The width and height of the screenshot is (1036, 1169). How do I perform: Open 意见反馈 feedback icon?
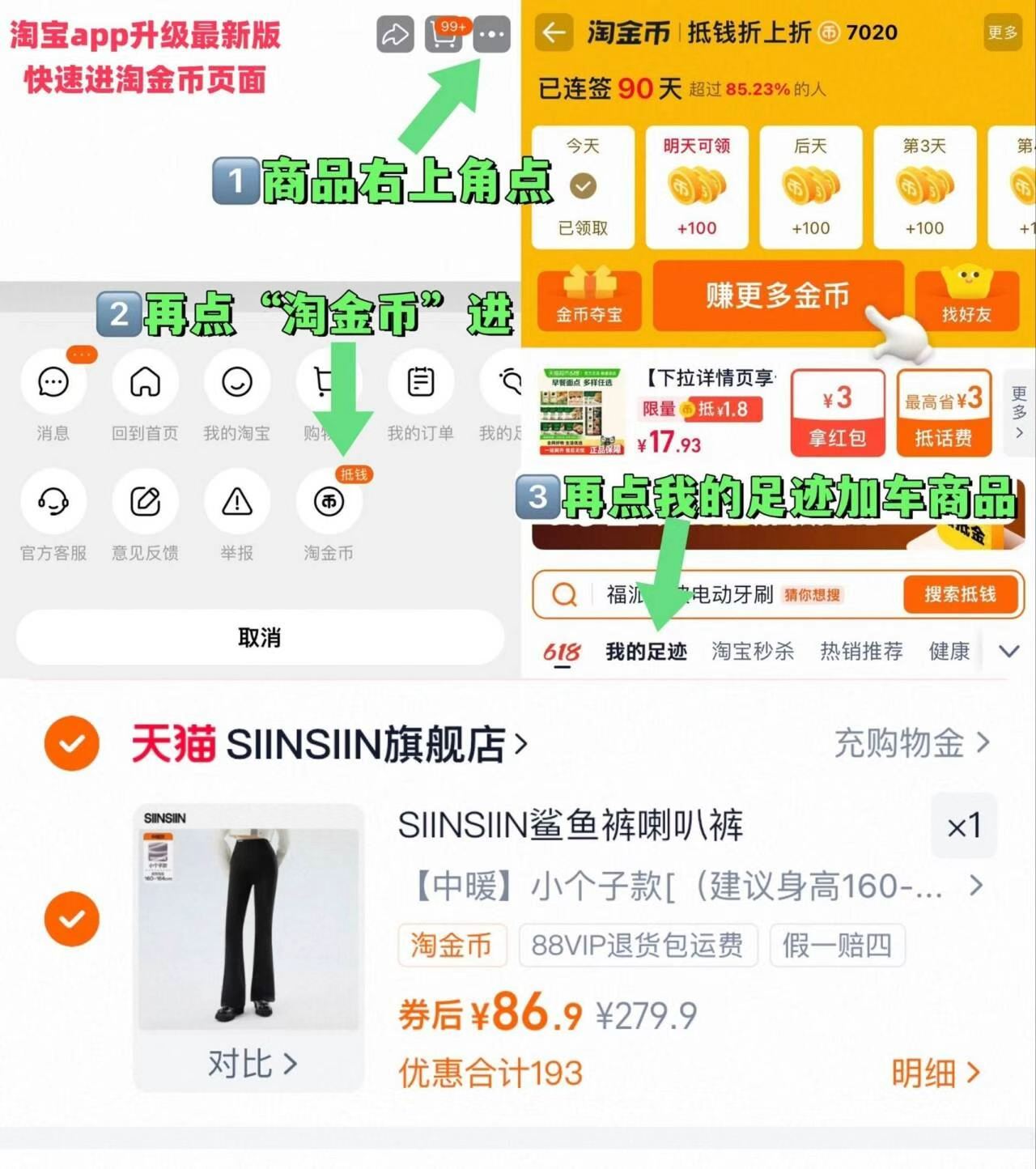click(144, 502)
